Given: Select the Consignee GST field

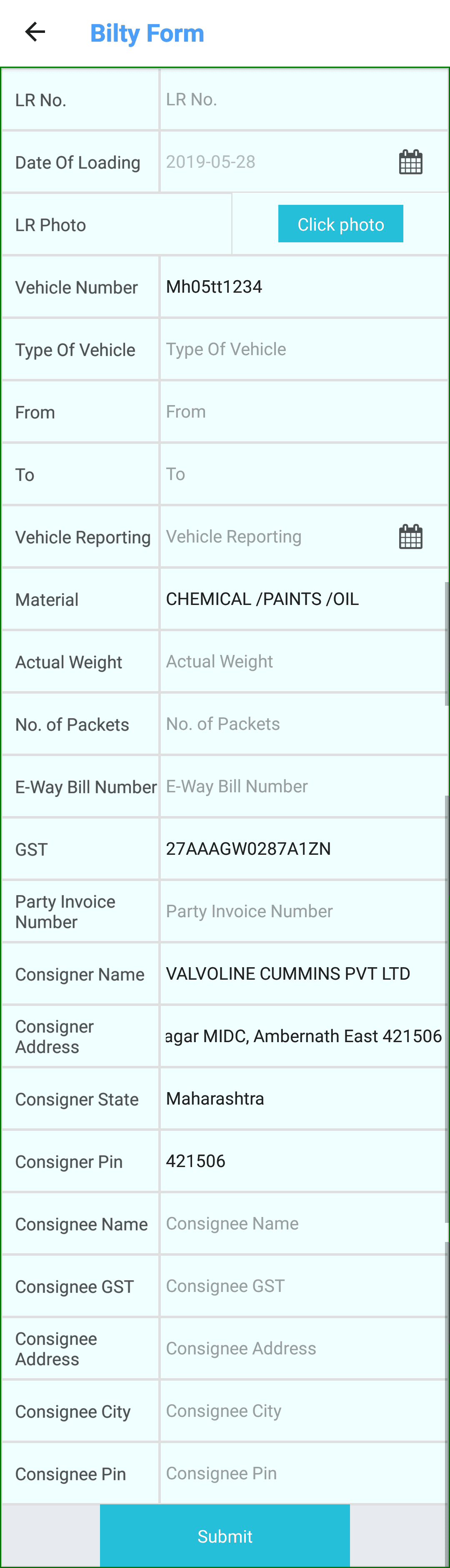Looking at the screenshot, I should tap(303, 1286).
